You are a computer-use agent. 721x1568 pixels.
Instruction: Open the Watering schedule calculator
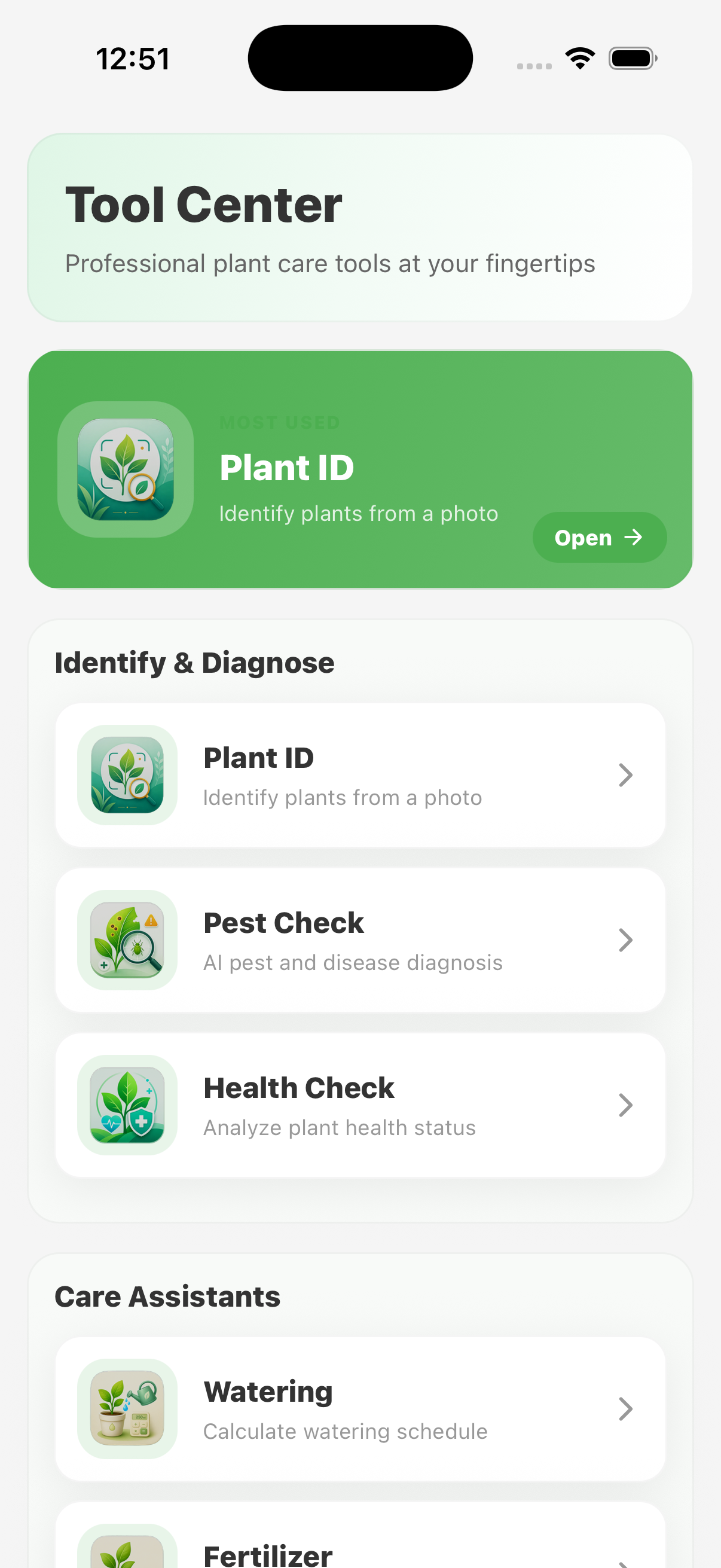point(360,1408)
